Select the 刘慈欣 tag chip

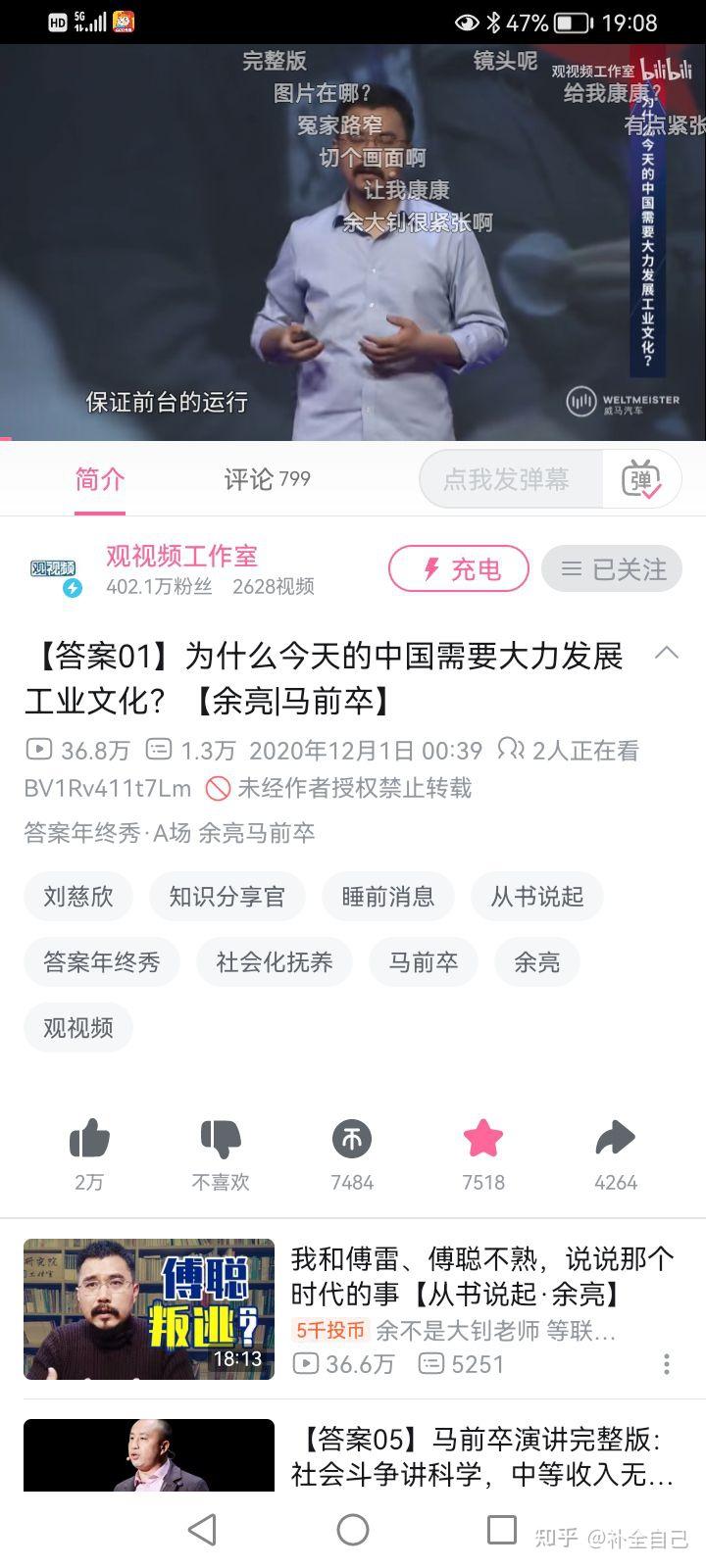(77, 896)
